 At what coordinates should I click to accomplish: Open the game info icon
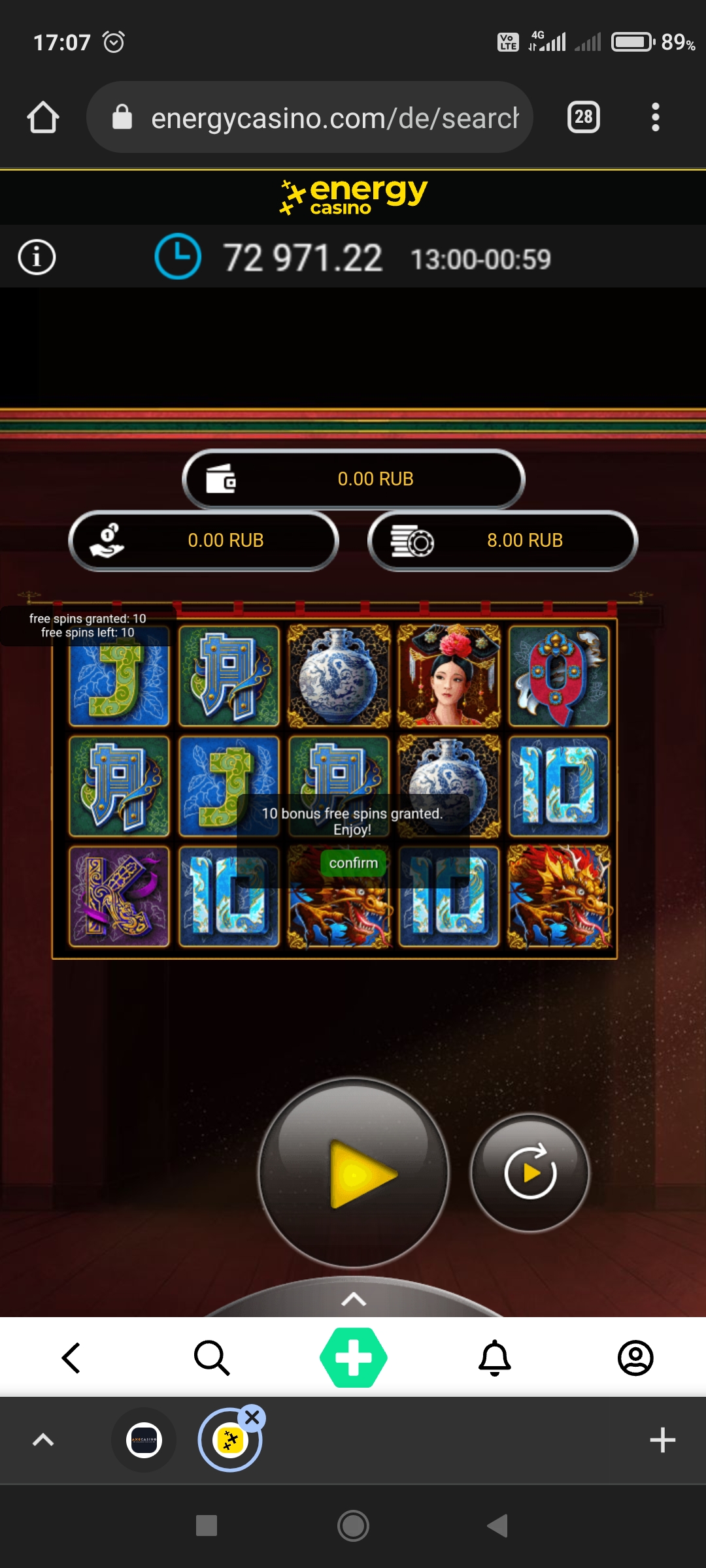tap(37, 257)
